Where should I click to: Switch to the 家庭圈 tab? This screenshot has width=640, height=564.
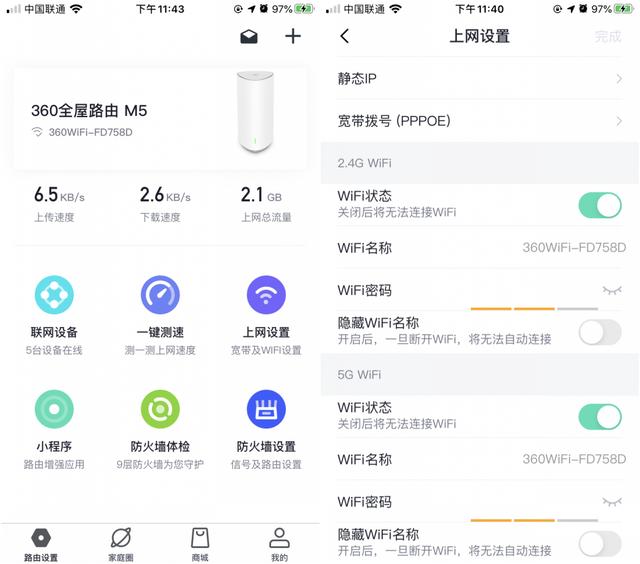(121, 544)
